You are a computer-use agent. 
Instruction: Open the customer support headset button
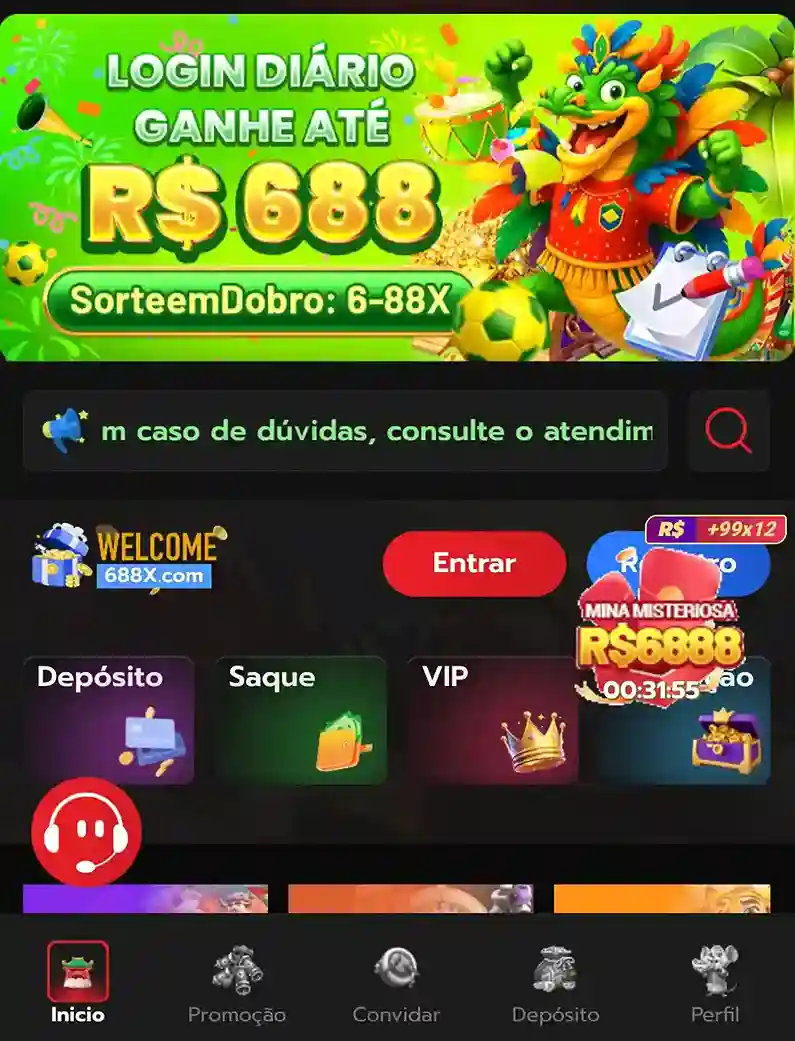[86, 831]
